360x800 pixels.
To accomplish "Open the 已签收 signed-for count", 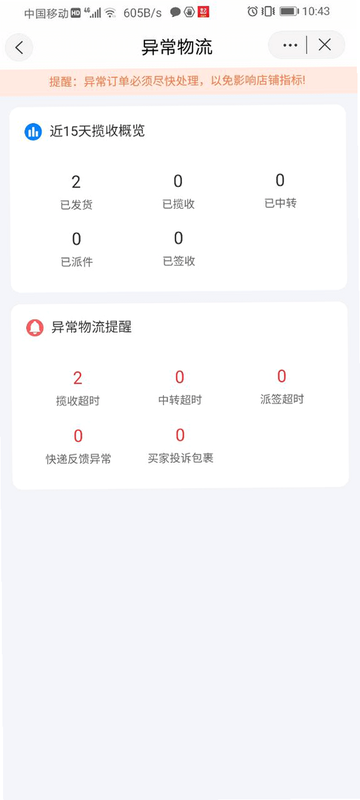I will tap(178, 249).
